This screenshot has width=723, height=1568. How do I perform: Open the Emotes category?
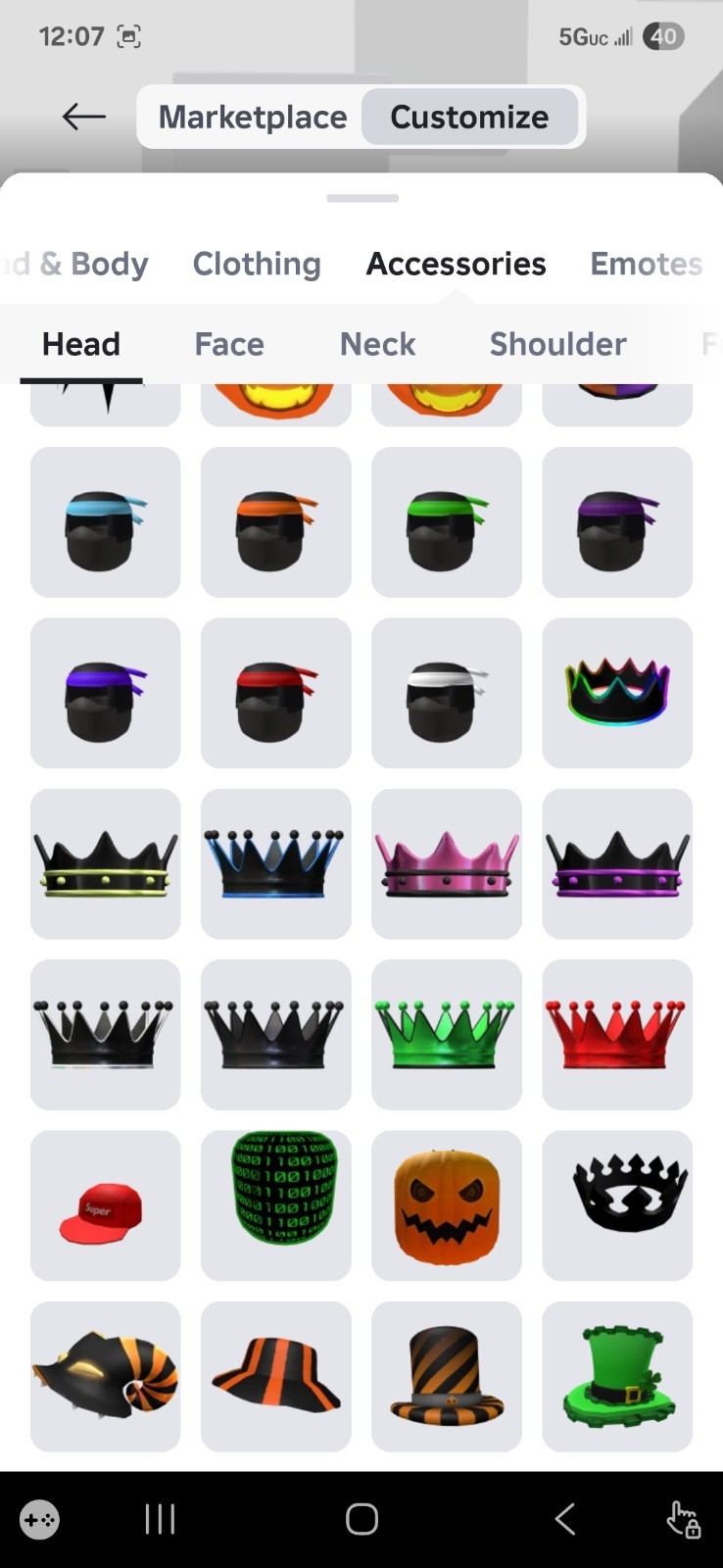click(646, 263)
